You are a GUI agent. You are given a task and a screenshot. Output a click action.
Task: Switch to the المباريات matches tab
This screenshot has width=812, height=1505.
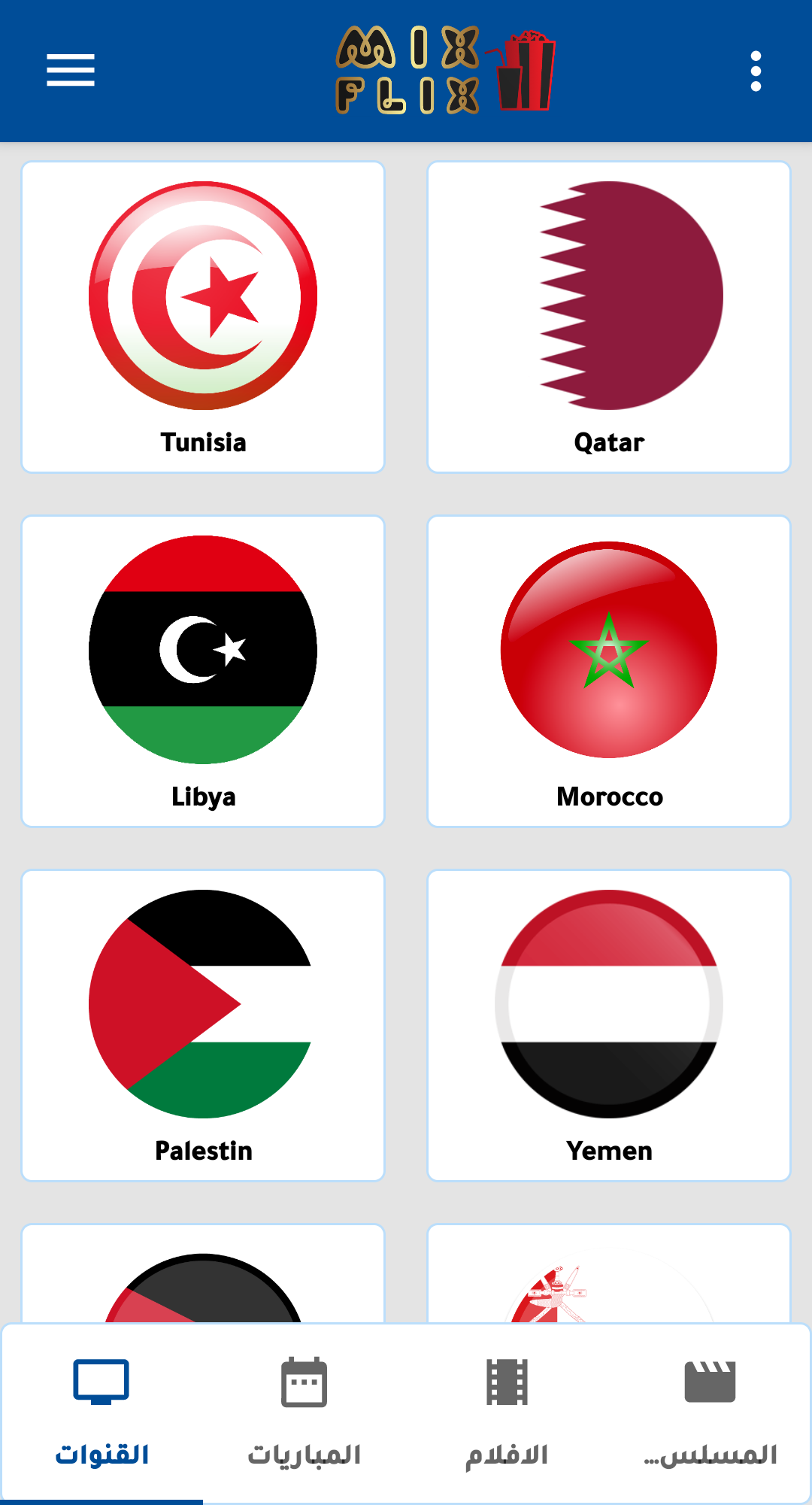click(304, 1414)
